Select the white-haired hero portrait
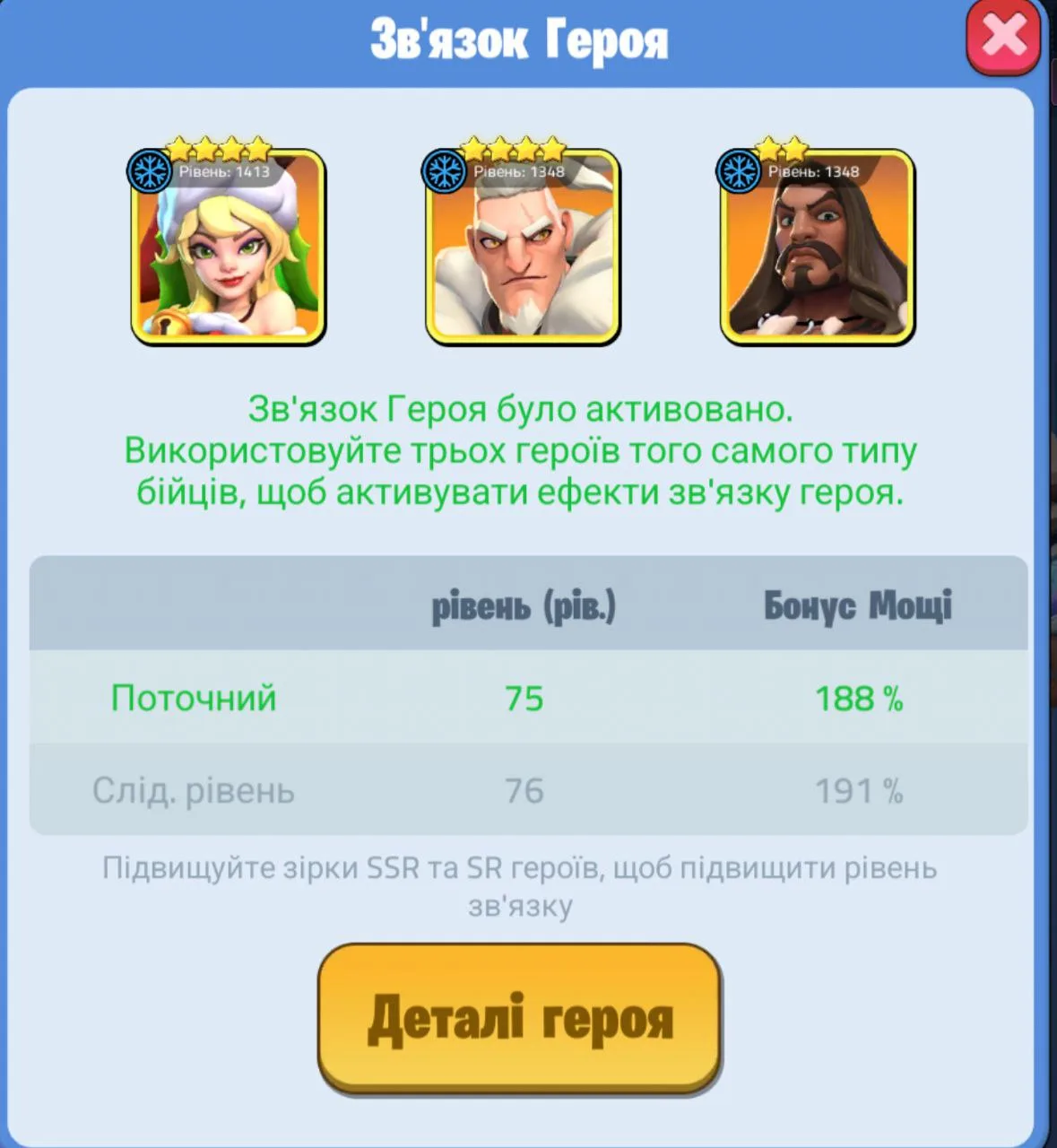The width and height of the screenshot is (1057, 1148). point(523,248)
